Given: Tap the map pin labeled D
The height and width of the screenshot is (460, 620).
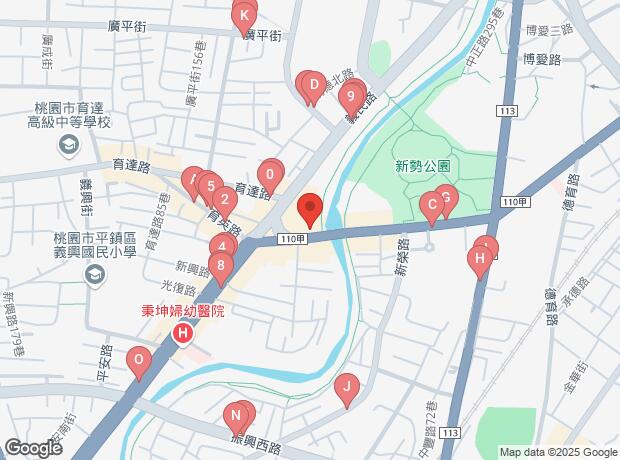Looking at the screenshot, I should (312, 85).
